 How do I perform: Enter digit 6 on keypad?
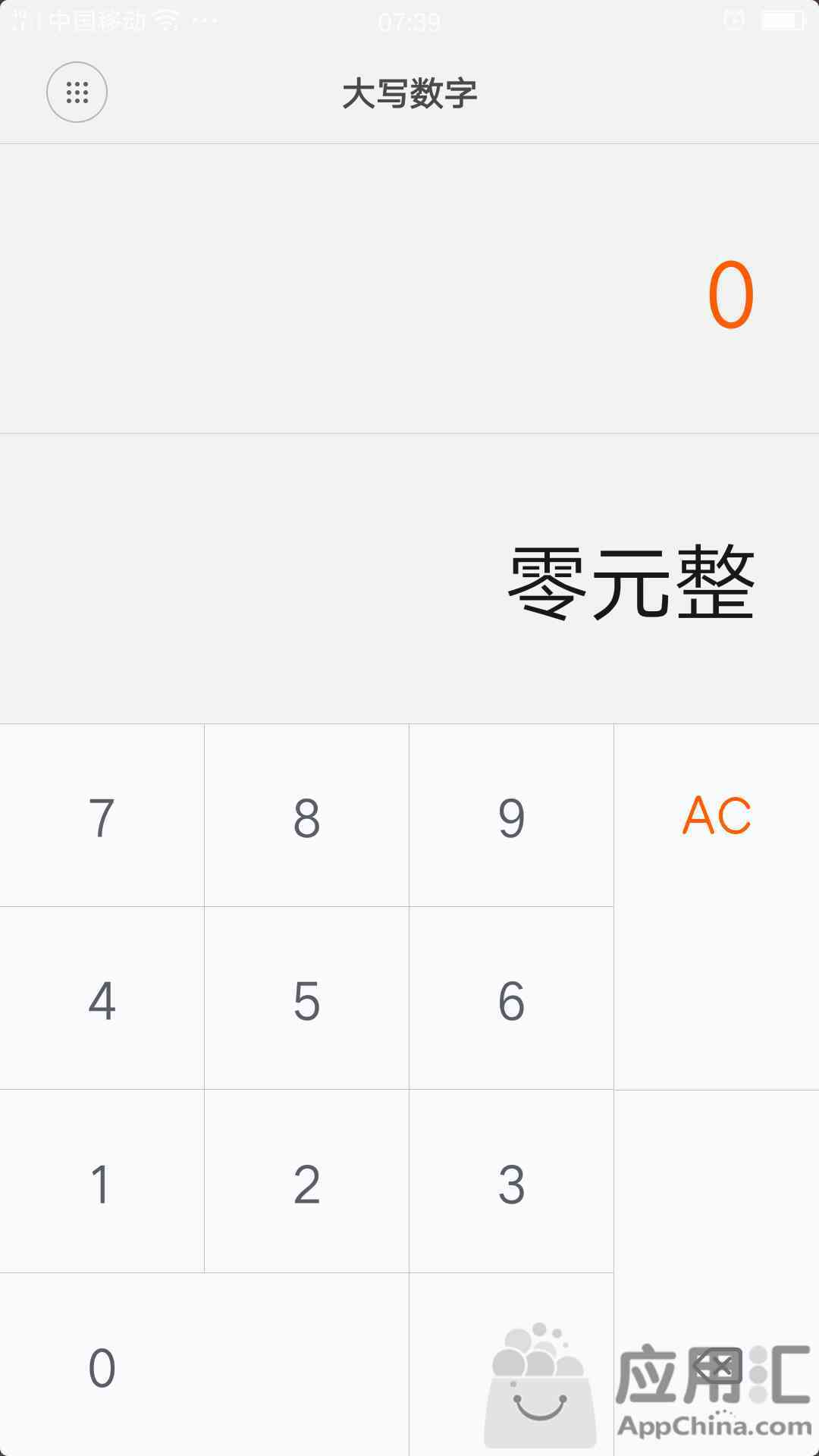pos(511,999)
